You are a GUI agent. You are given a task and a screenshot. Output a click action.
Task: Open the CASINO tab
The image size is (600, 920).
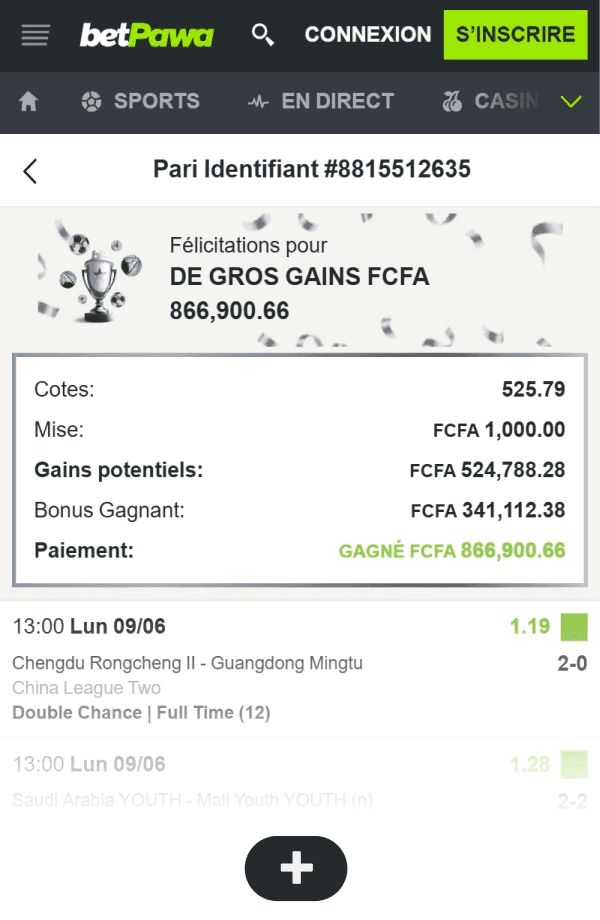tap(490, 101)
